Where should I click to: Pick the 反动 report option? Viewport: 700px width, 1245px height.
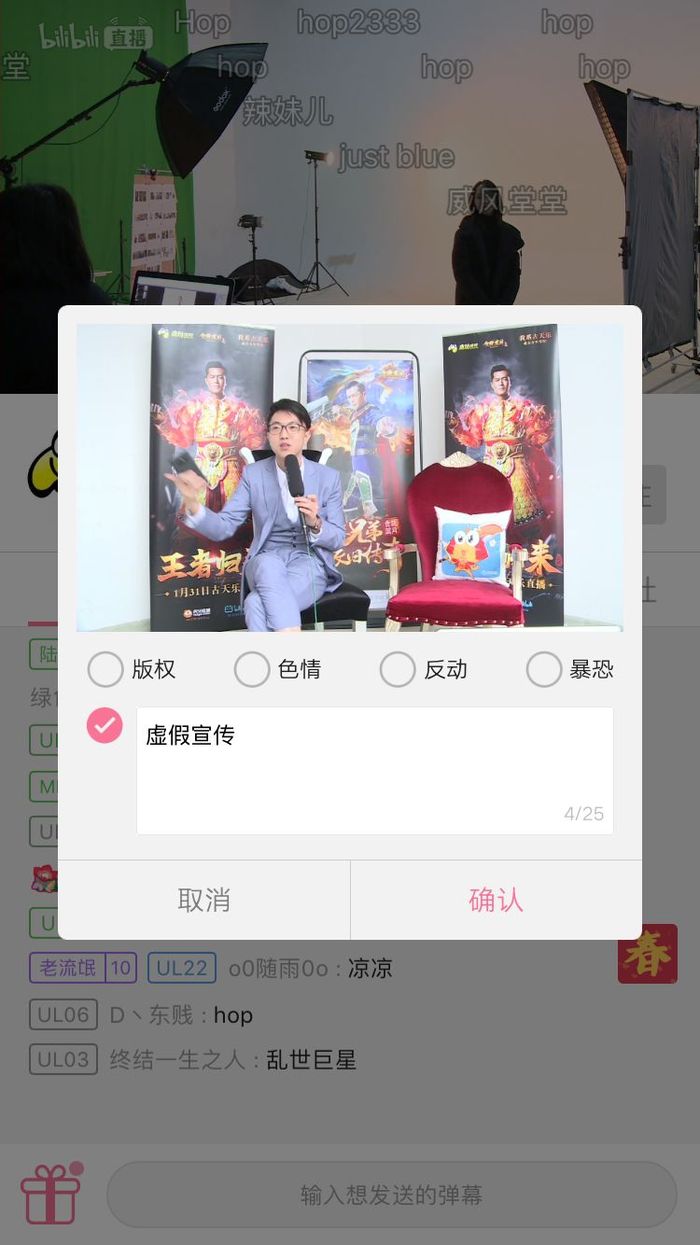tap(398, 670)
